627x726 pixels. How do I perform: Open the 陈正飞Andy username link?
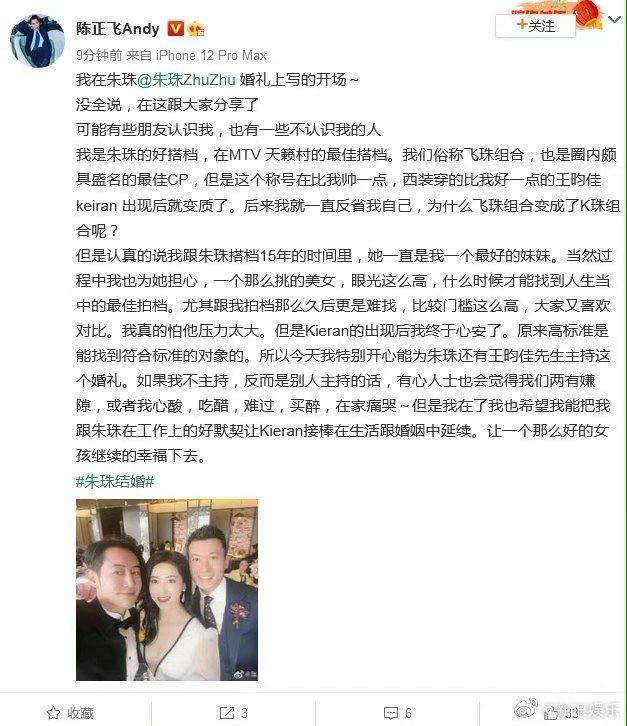(x=117, y=29)
